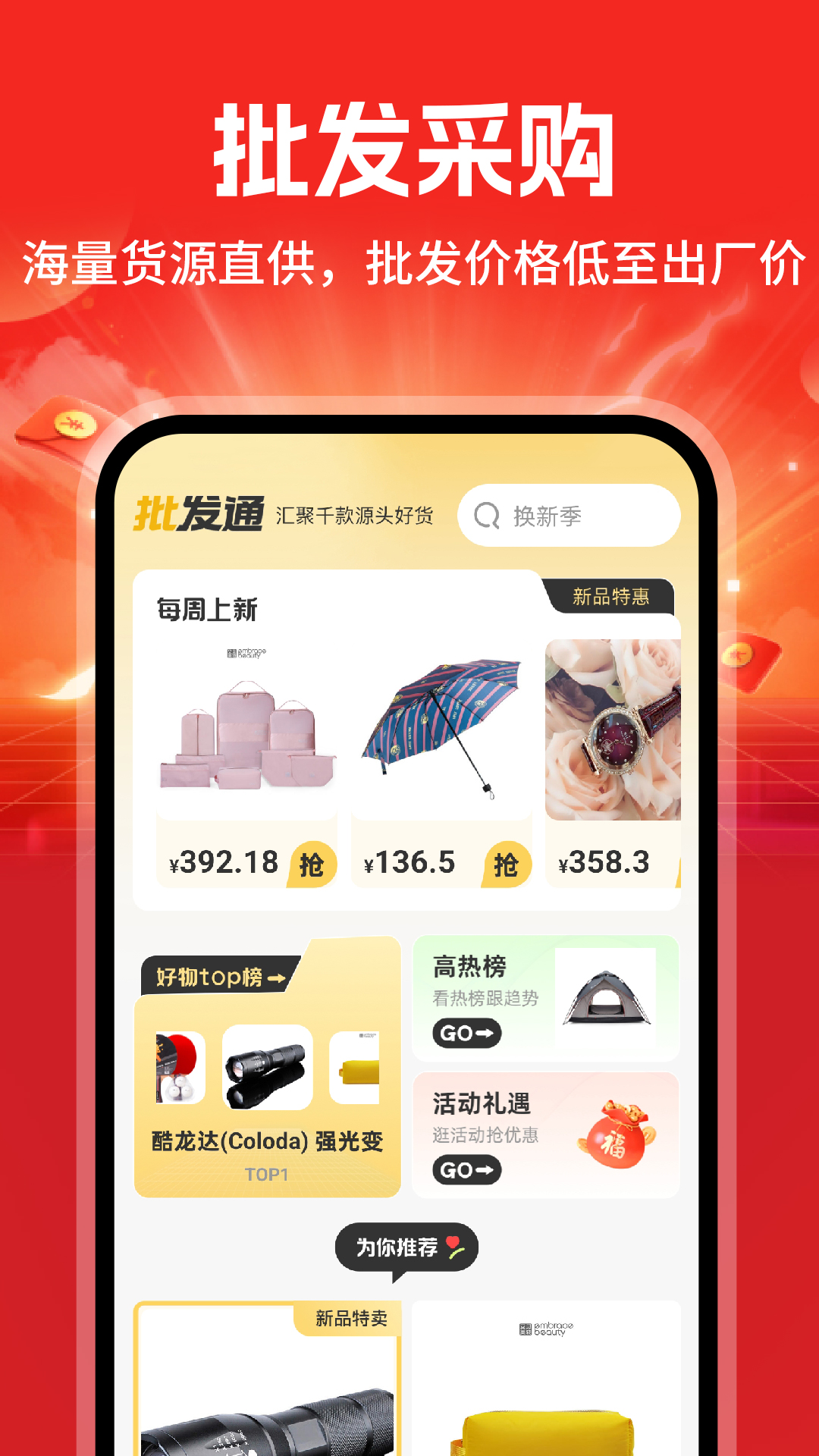Click the rose heart icon next to 为你推荐

452,1245
